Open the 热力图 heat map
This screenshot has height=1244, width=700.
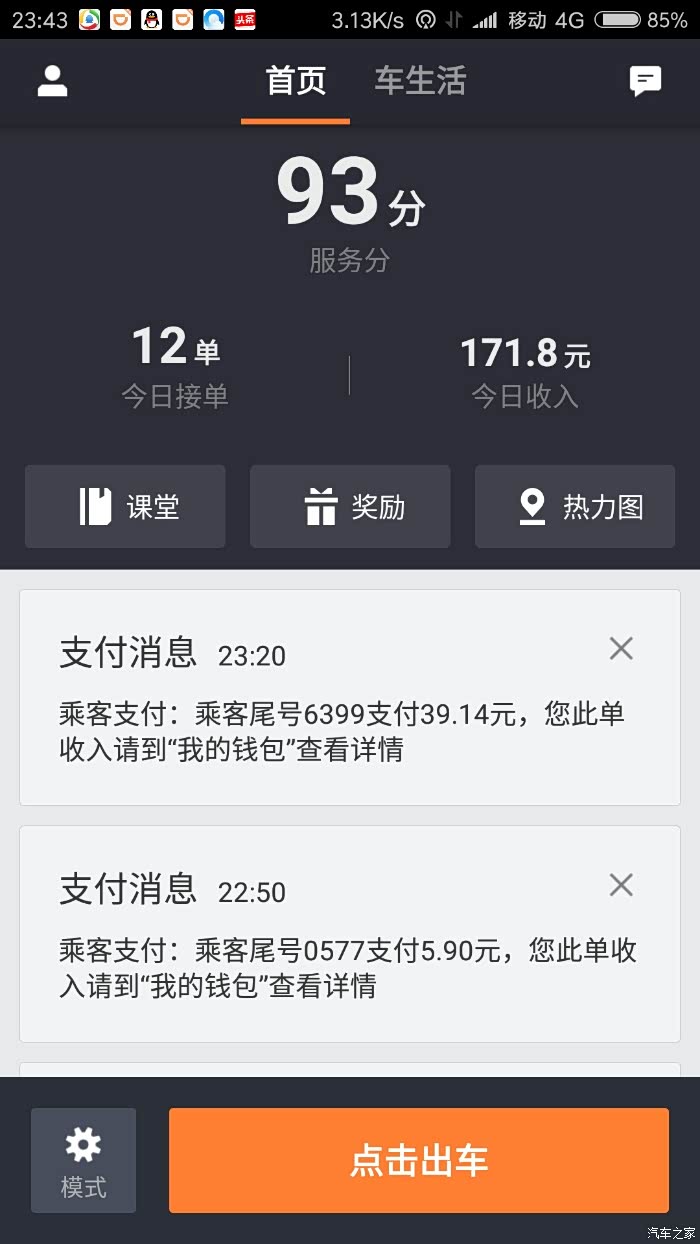click(575, 507)
